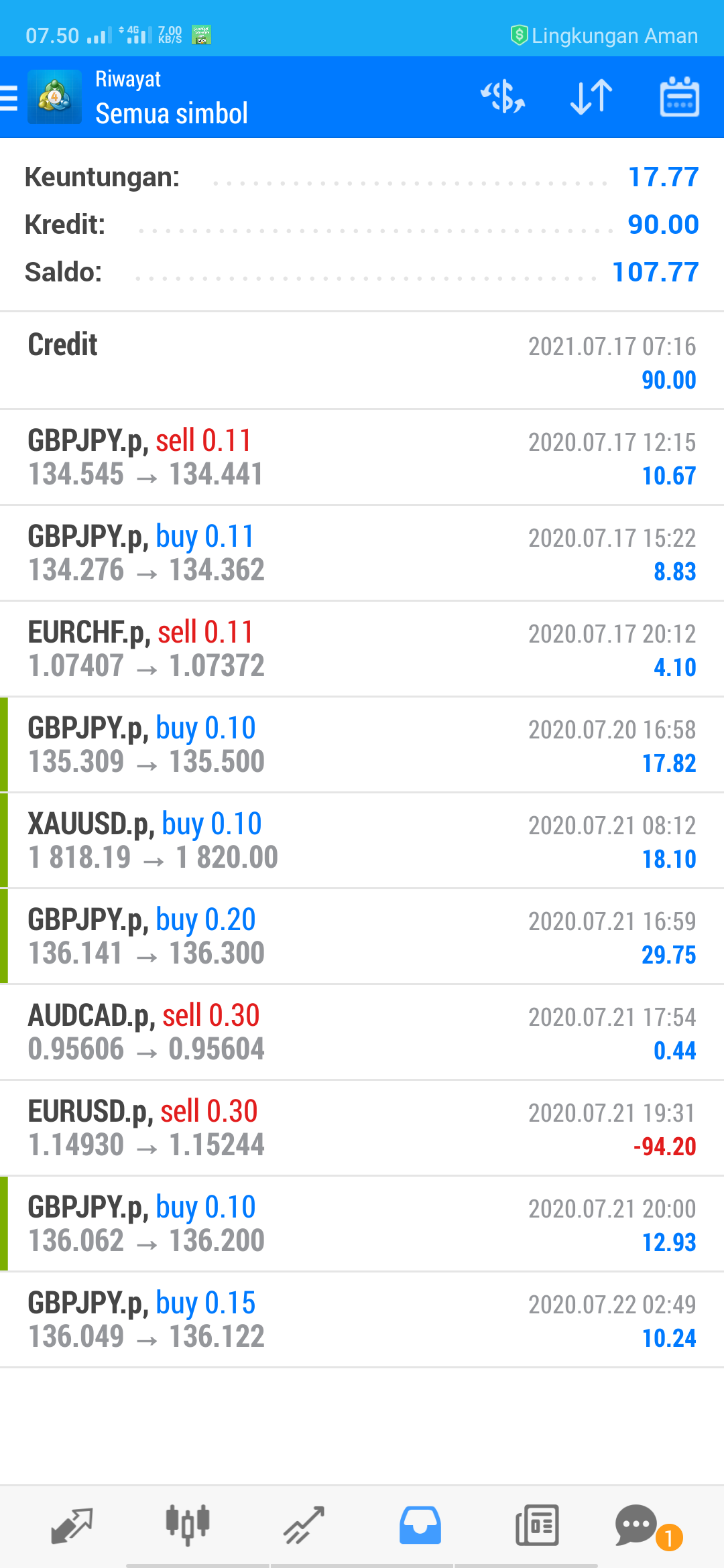Open the AUDCAD.p sell 0.30 trade

[362, 1033]
